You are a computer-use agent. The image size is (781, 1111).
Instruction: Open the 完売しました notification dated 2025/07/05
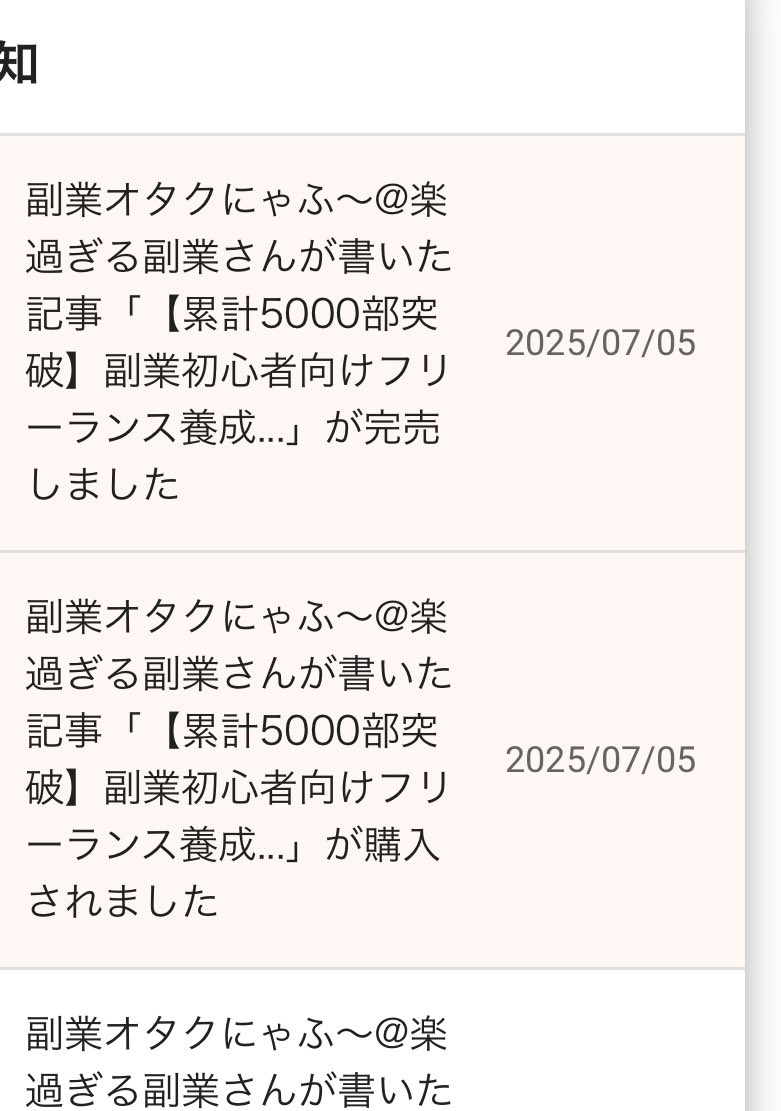[x=372, y=343]
